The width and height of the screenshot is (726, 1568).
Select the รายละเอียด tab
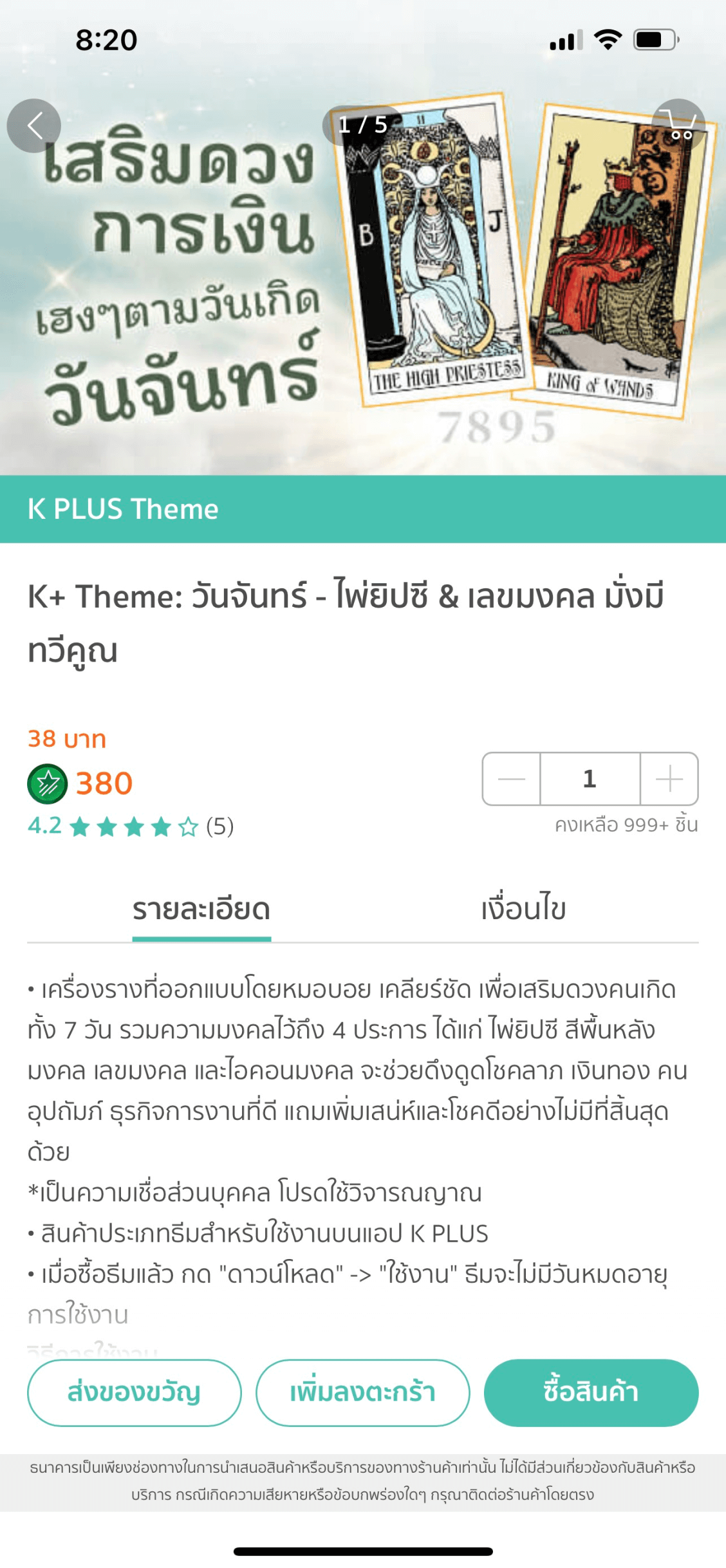click(201, 909)
